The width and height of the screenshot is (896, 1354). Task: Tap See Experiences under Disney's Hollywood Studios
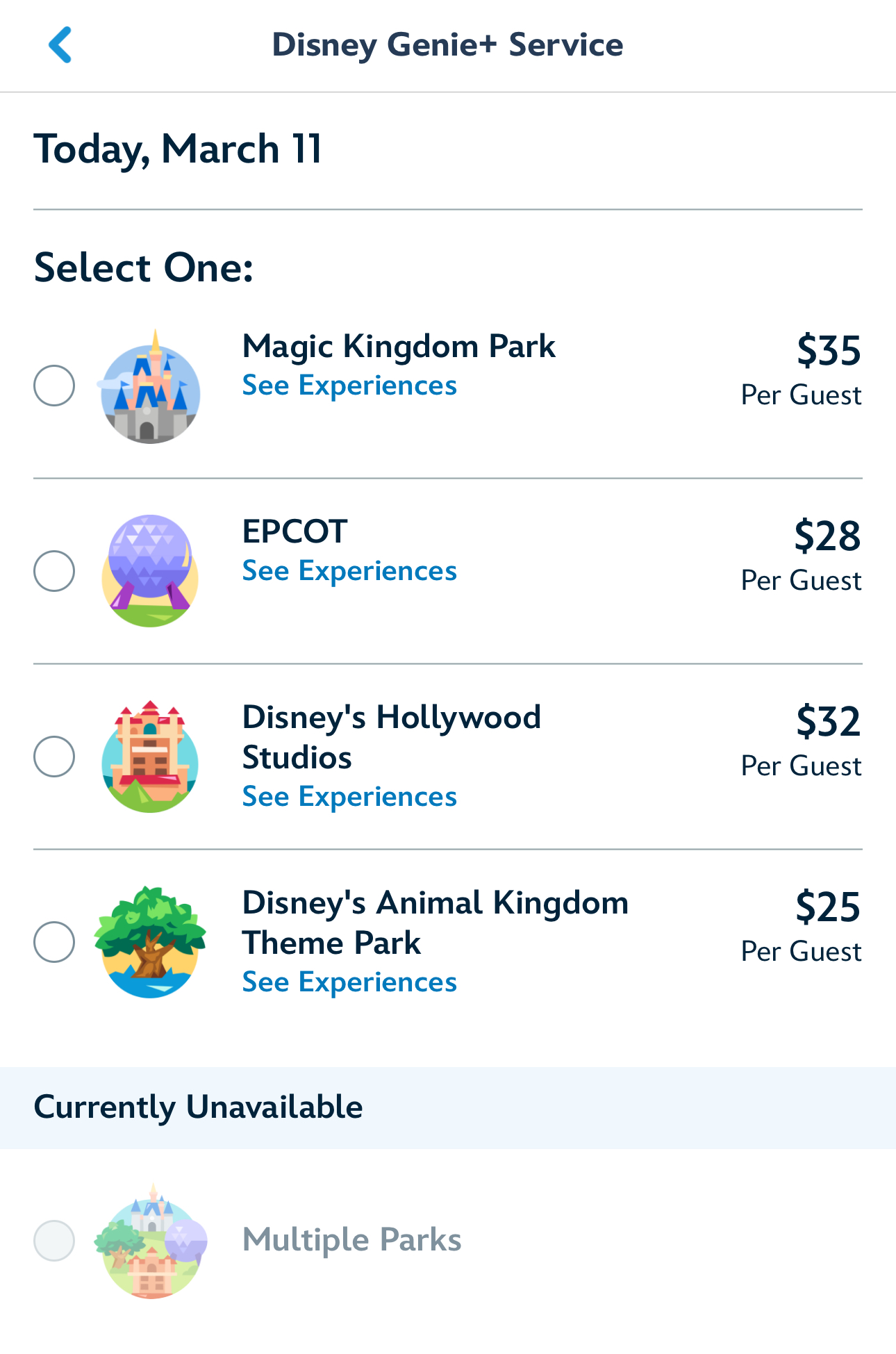point(349,797)
